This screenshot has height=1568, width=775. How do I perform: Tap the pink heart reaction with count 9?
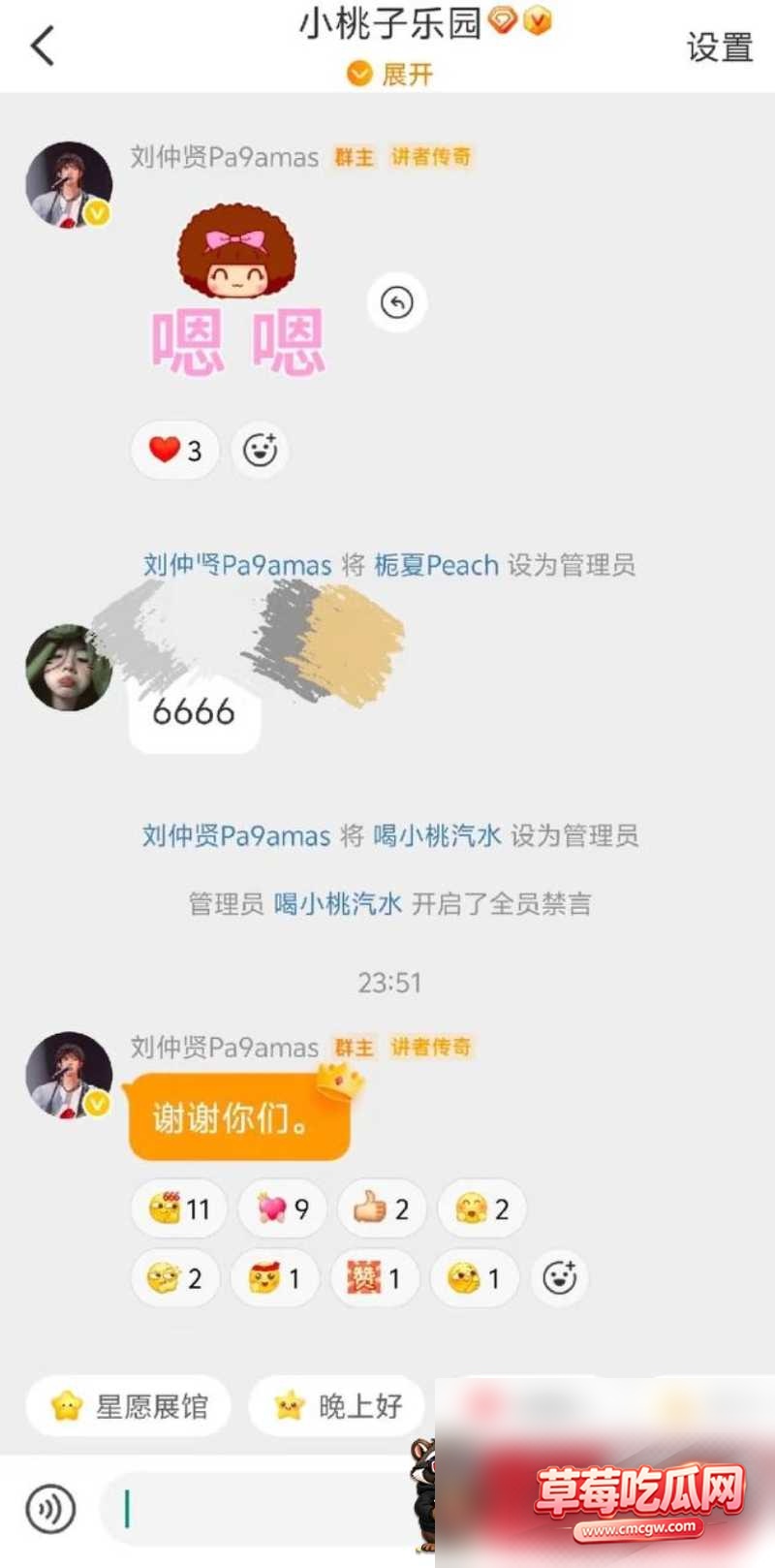coord(282,1208)
